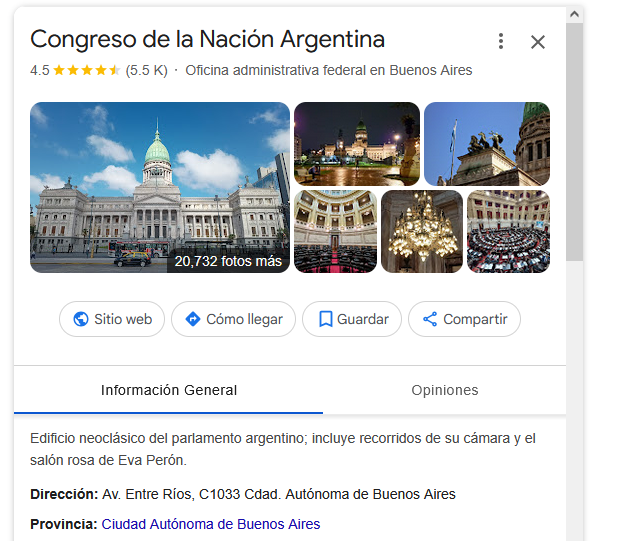
Task: Open the photo of the red-seated chamber hall
Action: coord(335,231)
